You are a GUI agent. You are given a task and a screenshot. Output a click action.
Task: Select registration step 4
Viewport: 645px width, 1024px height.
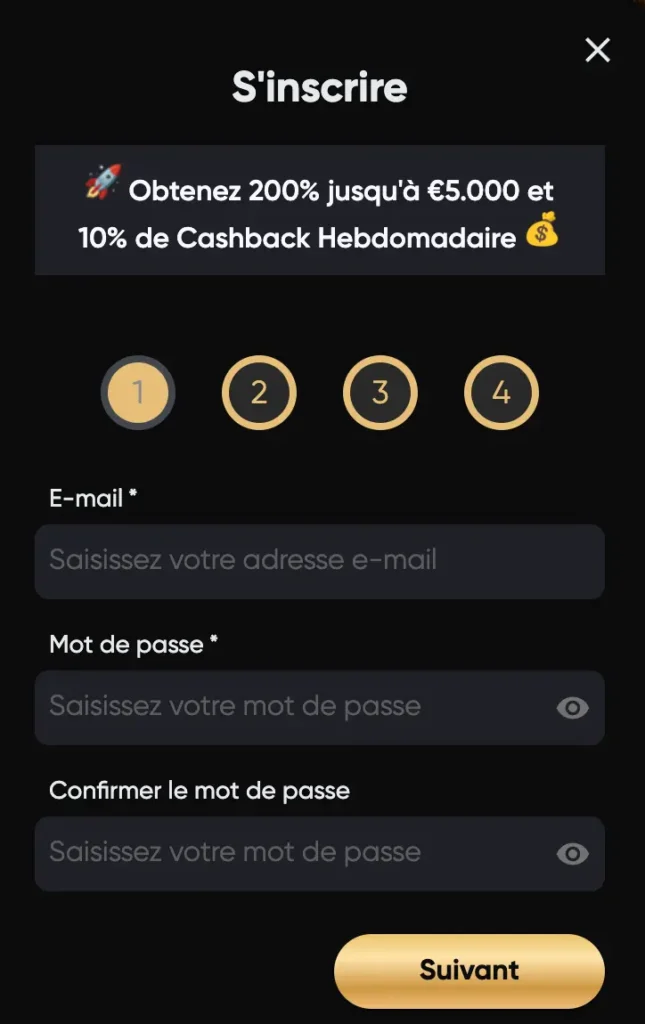(501, 392)
